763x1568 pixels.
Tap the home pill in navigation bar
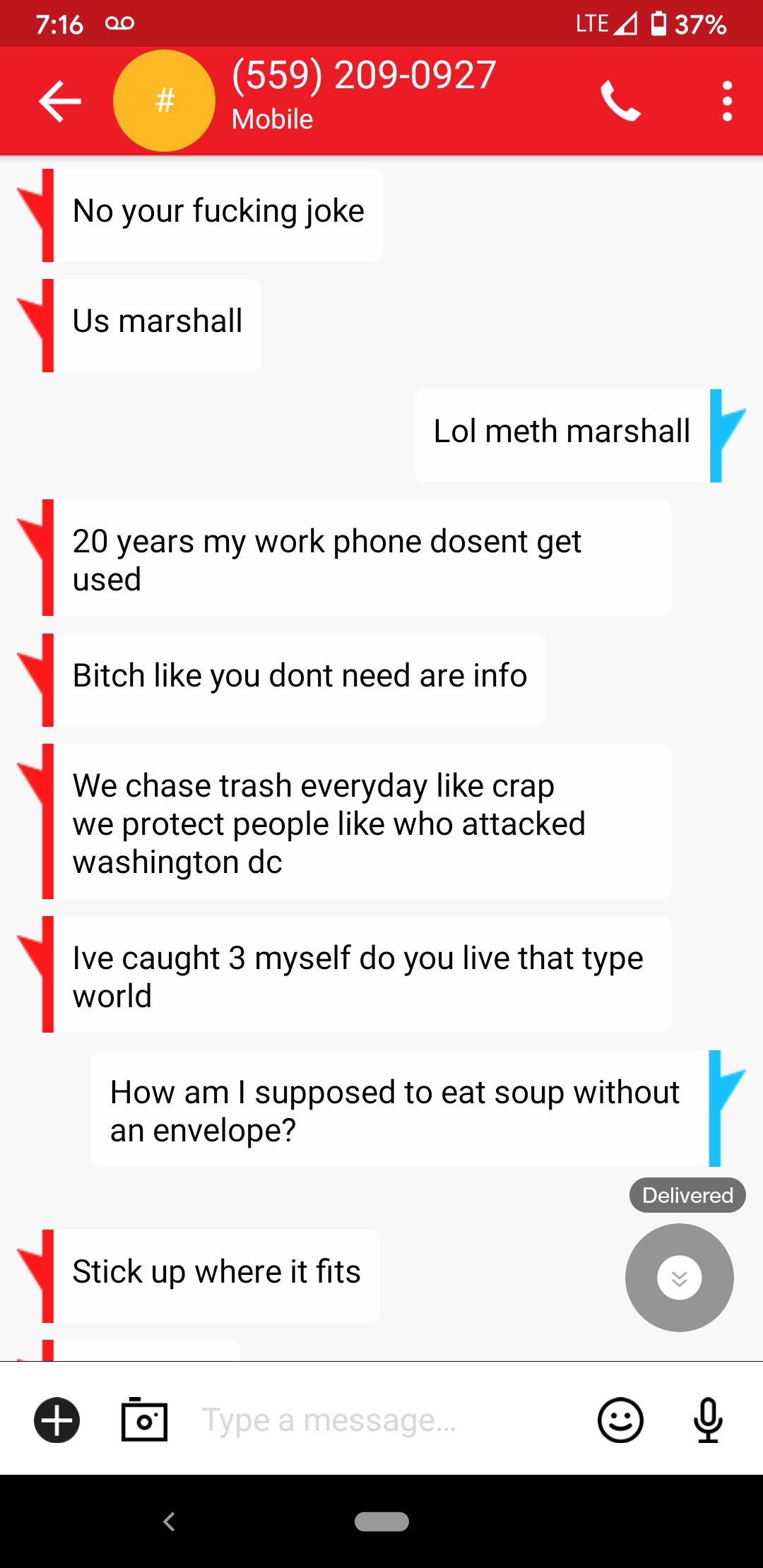(x=381, y=1521)
